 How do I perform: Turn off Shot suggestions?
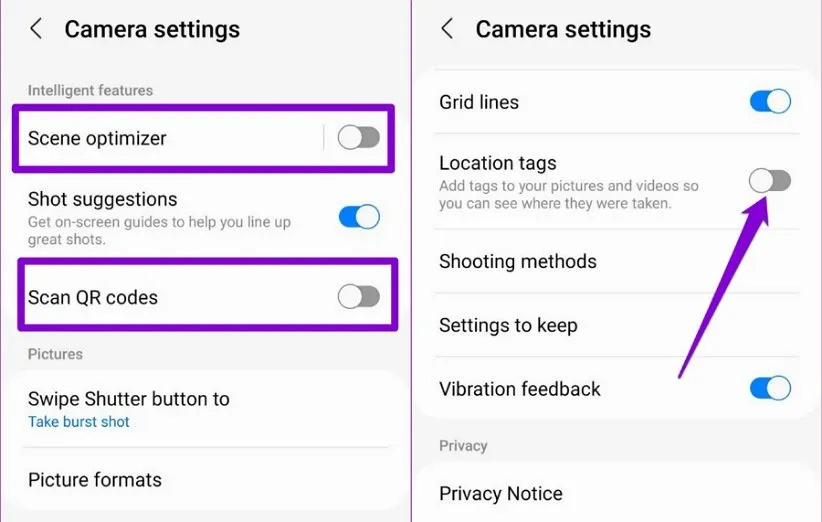coord(358,217)
